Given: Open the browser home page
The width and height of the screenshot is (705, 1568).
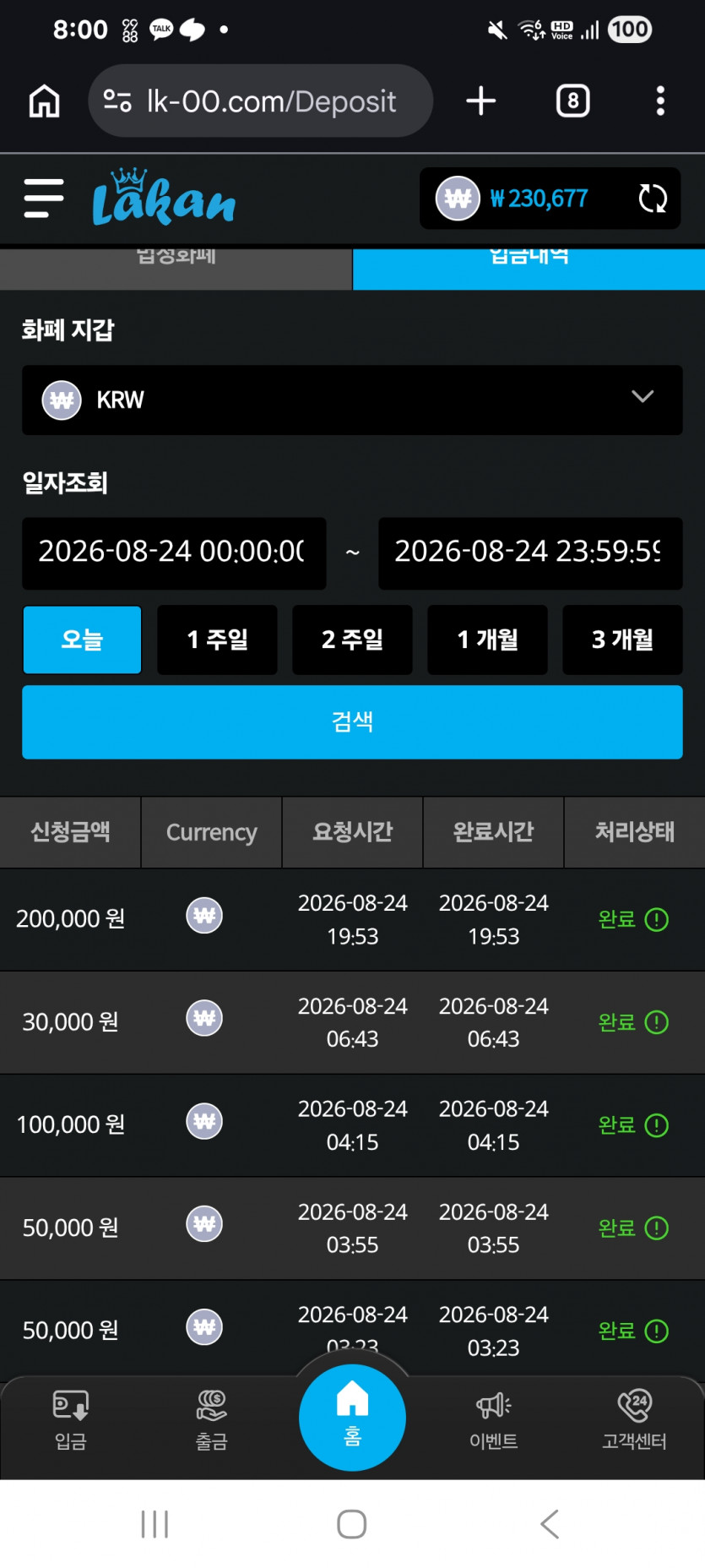Looking at the screenshot, I should point(45,101).
